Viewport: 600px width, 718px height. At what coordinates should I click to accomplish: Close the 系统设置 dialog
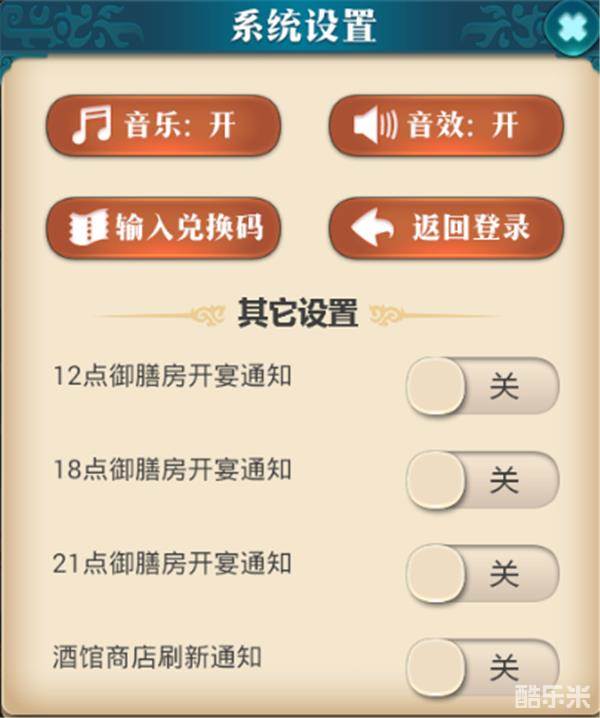572,28
